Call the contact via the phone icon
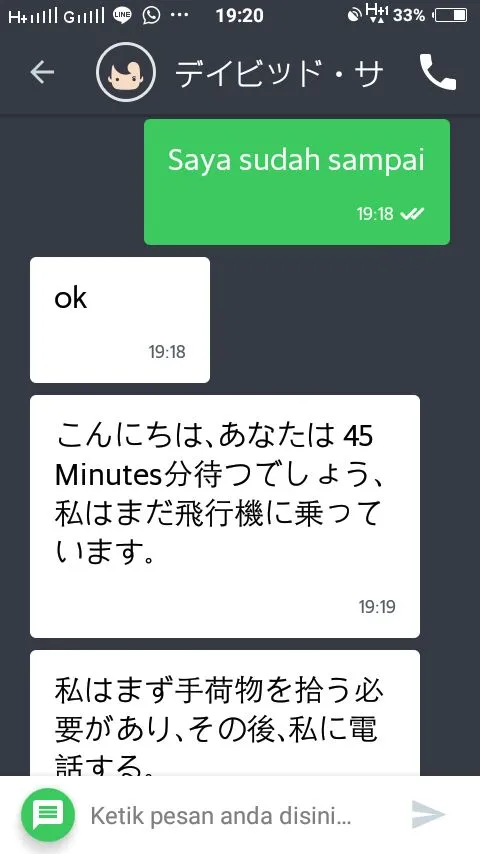The width and height of the screenshot is (480, 854). [x=438, y=72]
